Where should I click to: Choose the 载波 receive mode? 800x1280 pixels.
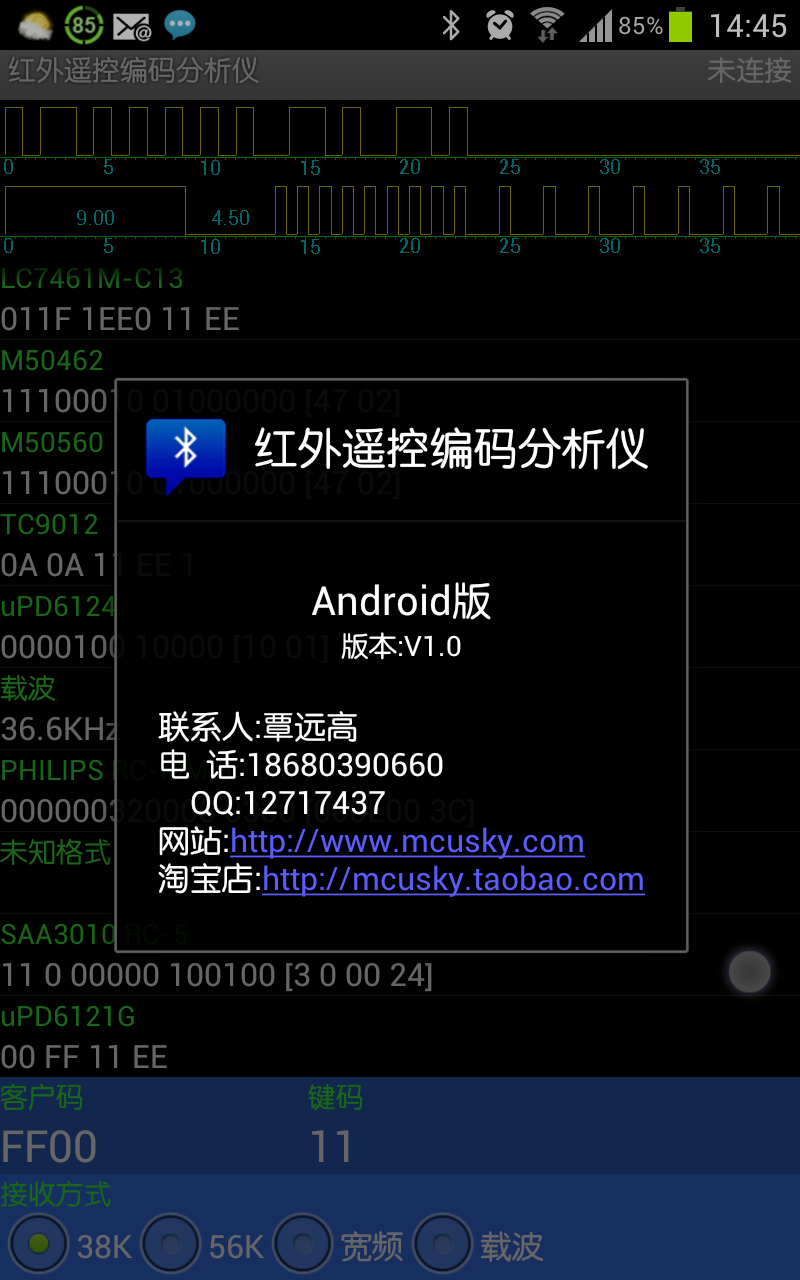click(x=443, y=1244)
